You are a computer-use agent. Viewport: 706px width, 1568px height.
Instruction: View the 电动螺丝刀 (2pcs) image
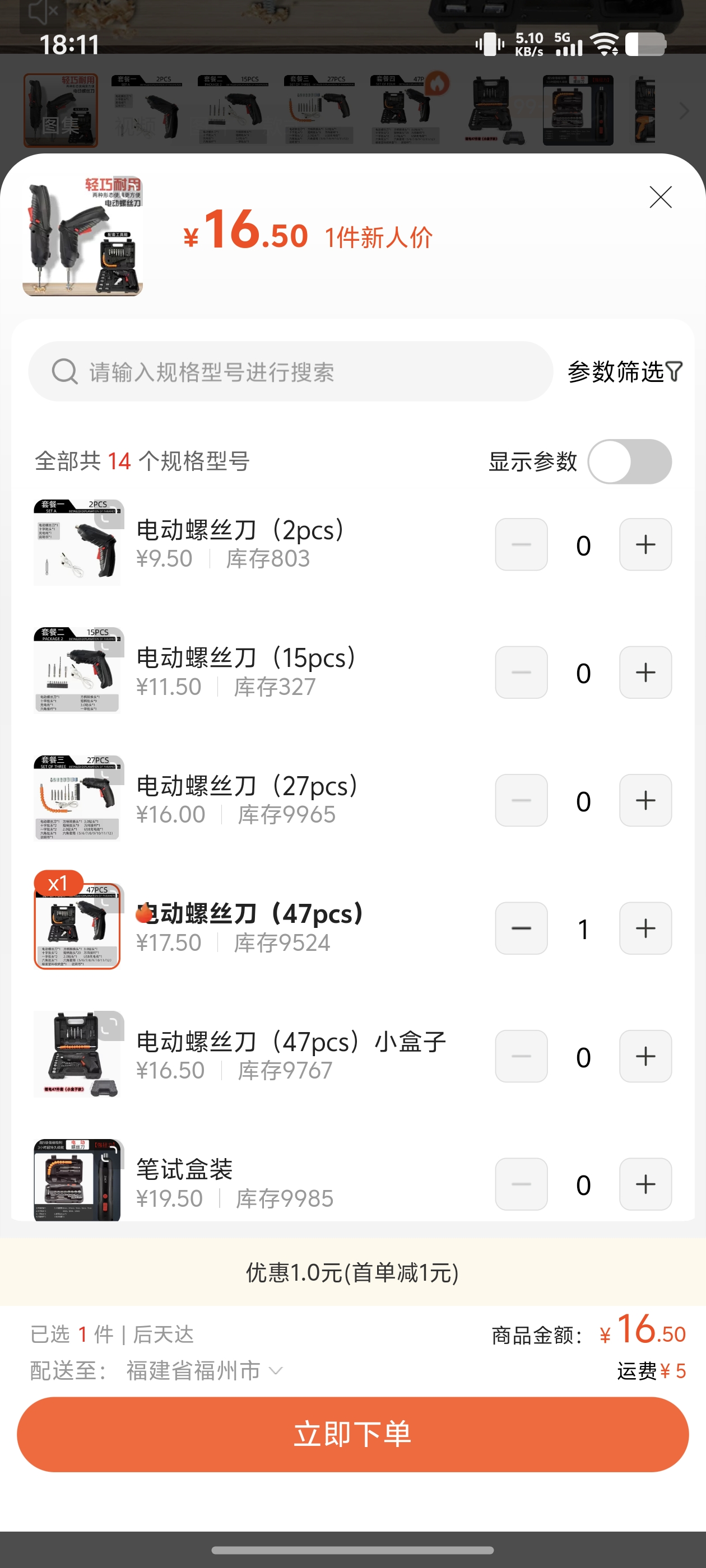pyautogui.click(x=77, y=542)
